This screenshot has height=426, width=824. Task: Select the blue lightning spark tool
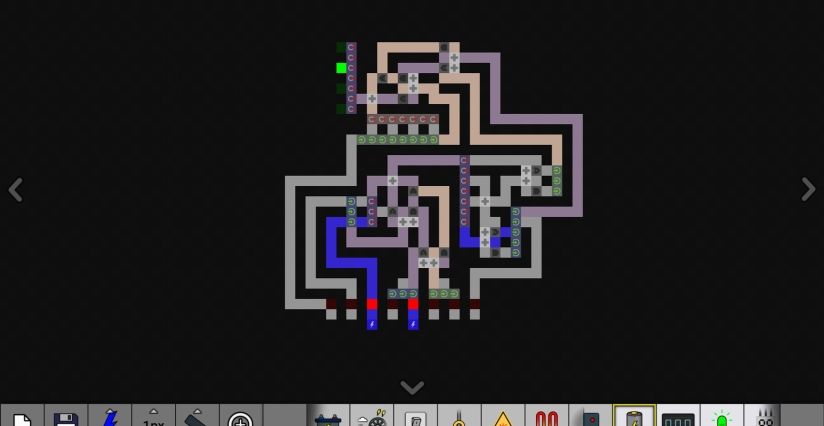pos(110,418)
